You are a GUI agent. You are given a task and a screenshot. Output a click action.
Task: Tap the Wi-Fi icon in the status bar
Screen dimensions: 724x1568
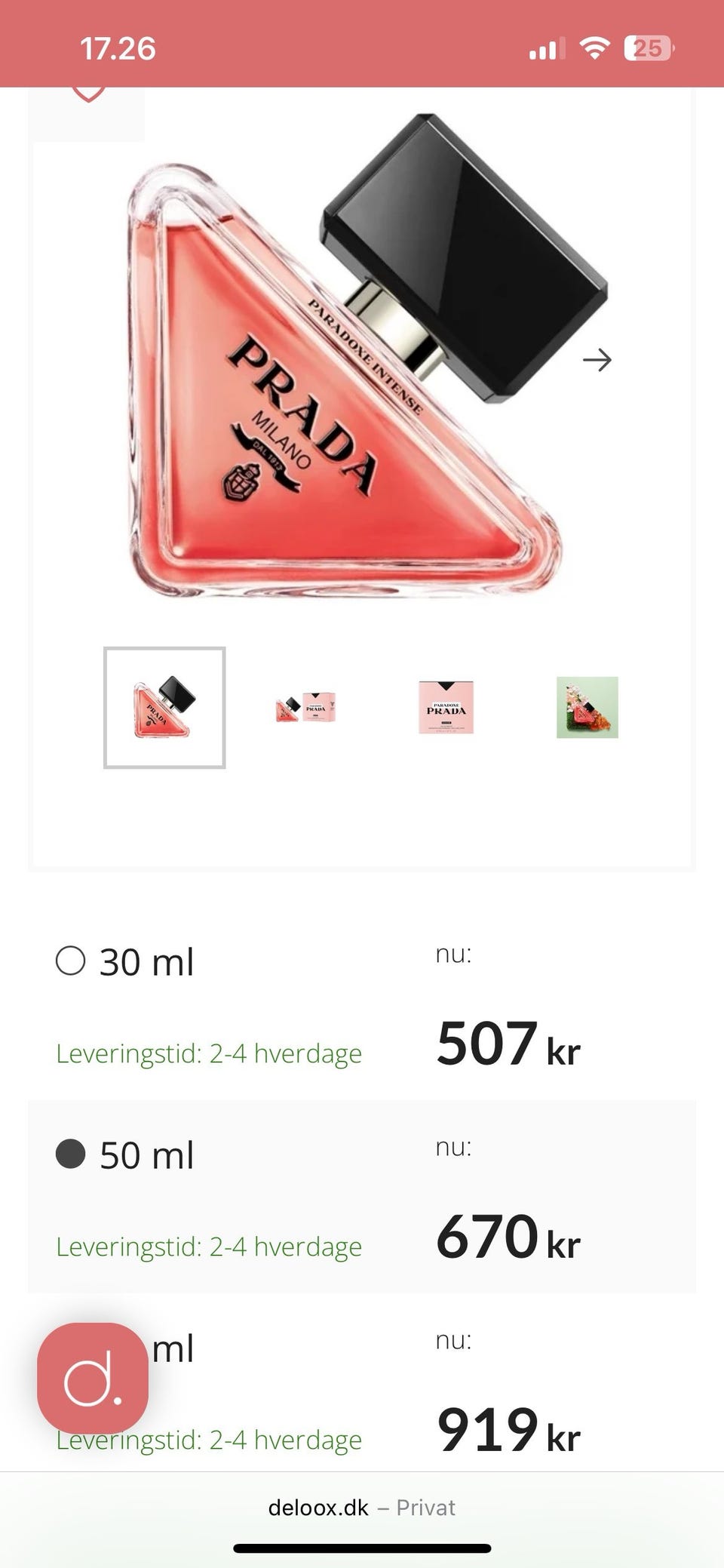point(595,48)
